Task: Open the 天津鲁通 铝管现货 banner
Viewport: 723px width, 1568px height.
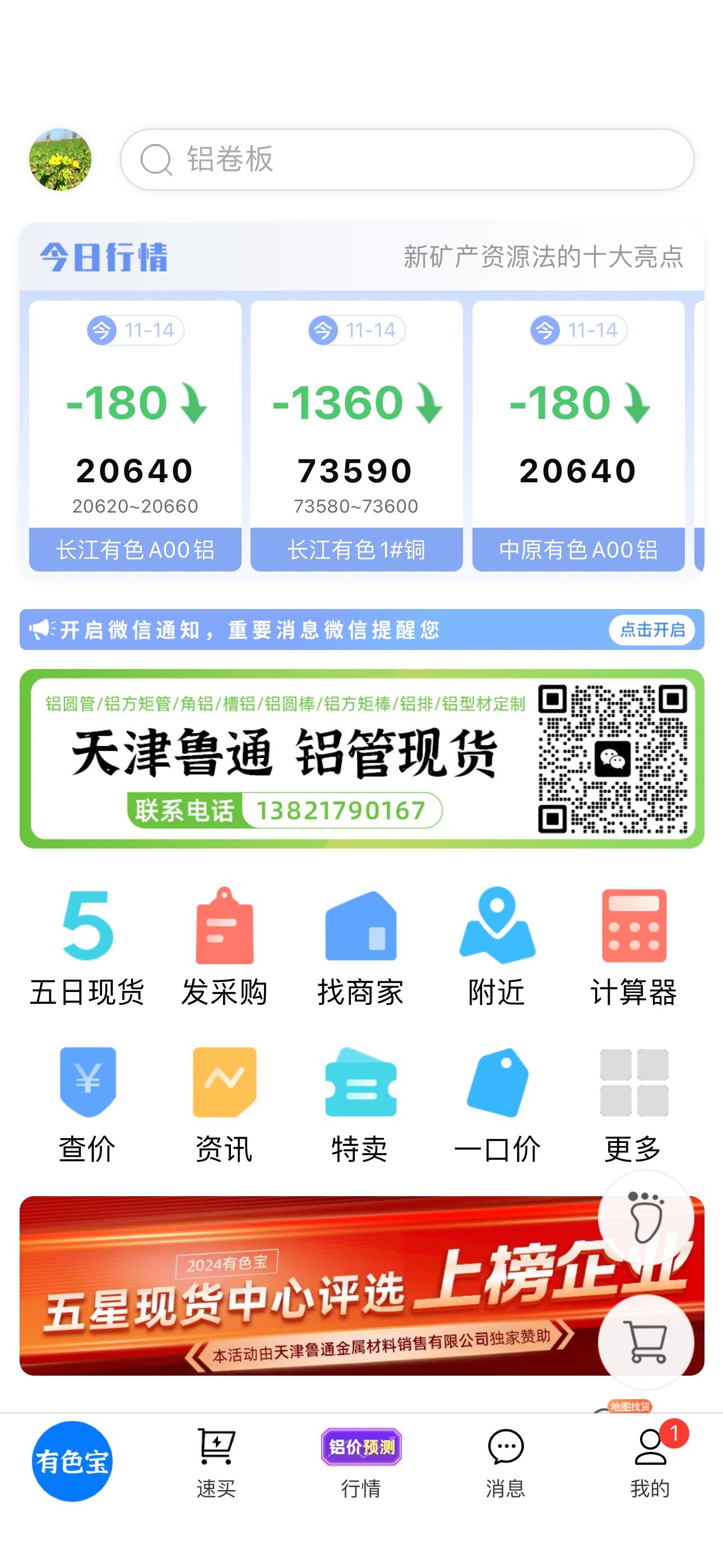Action: 361,758
